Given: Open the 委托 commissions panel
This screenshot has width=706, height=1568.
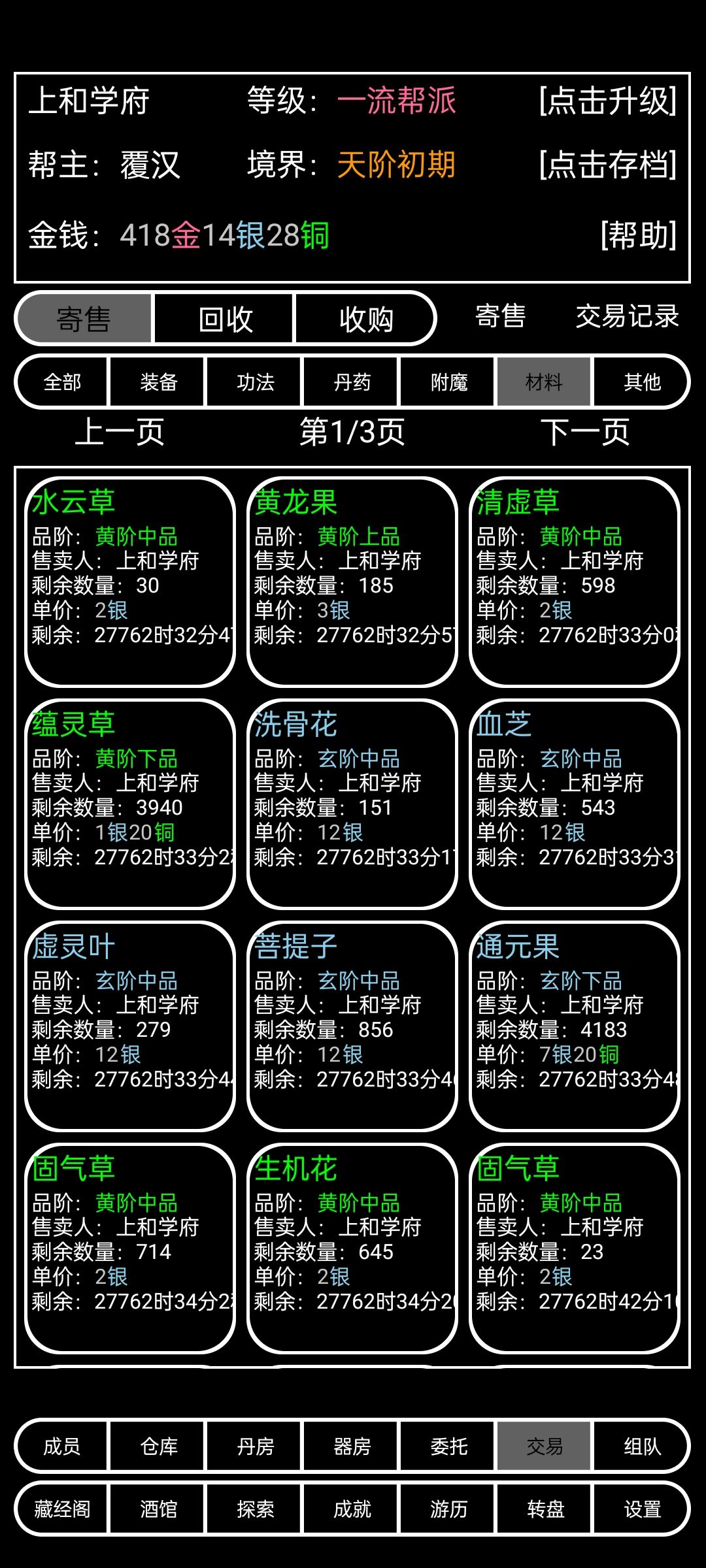Looking at the screenshot, I should [x=447, y=1448].
